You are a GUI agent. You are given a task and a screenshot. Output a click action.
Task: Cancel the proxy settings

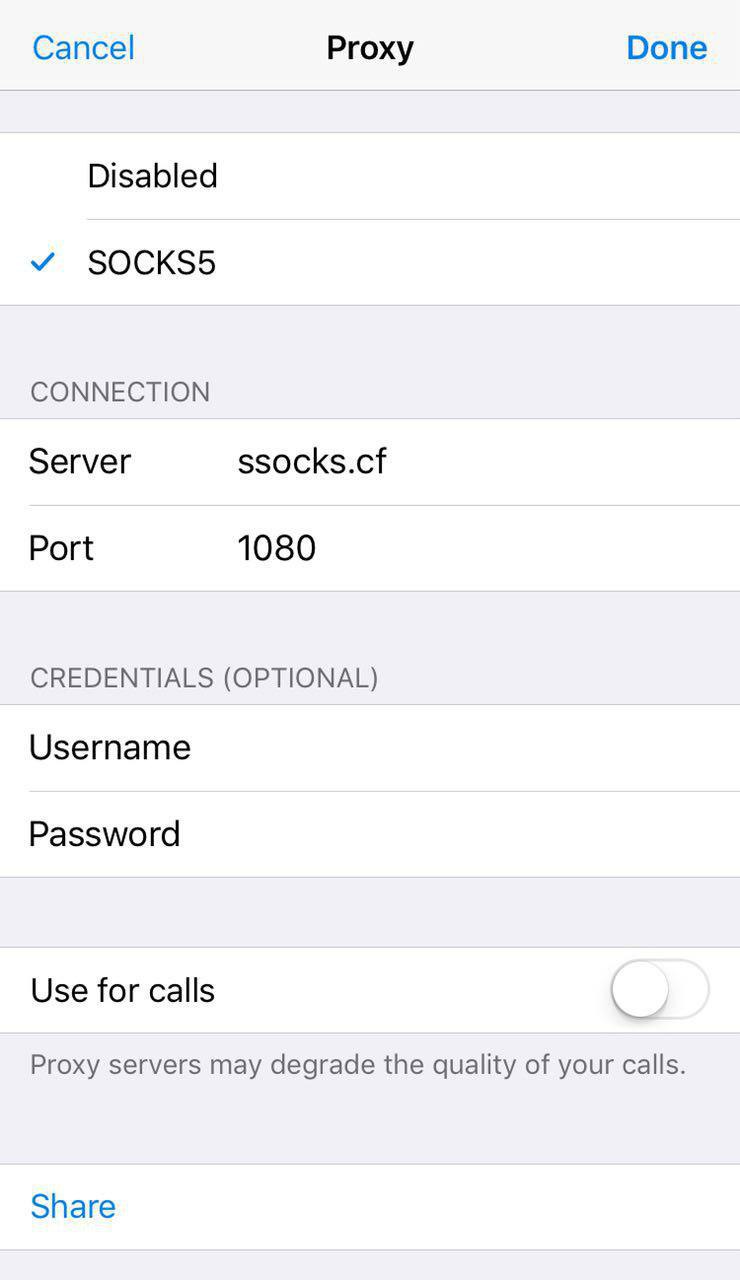click(83, 48)
